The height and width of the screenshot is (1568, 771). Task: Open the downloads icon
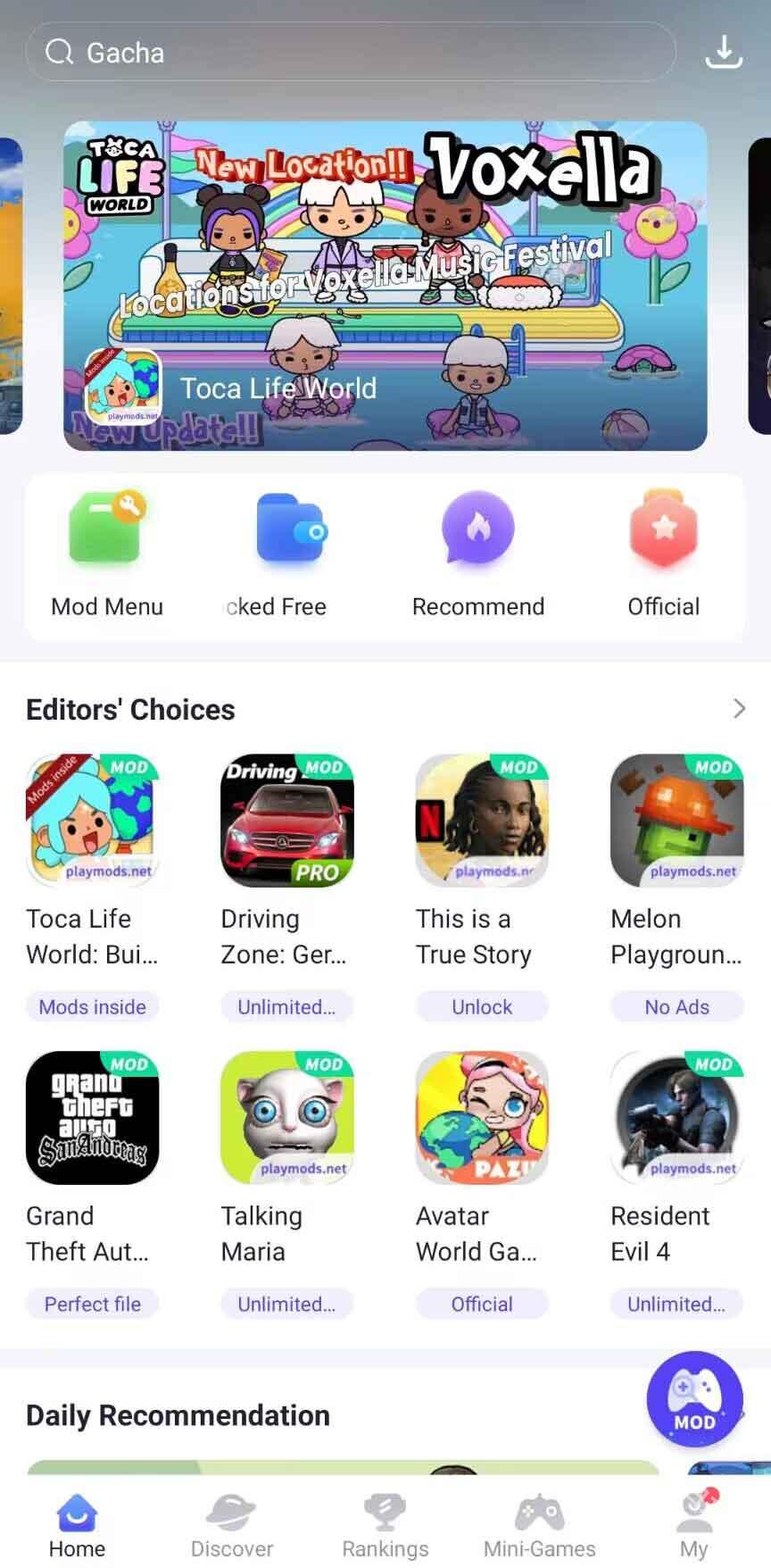(x=724, y=52)
